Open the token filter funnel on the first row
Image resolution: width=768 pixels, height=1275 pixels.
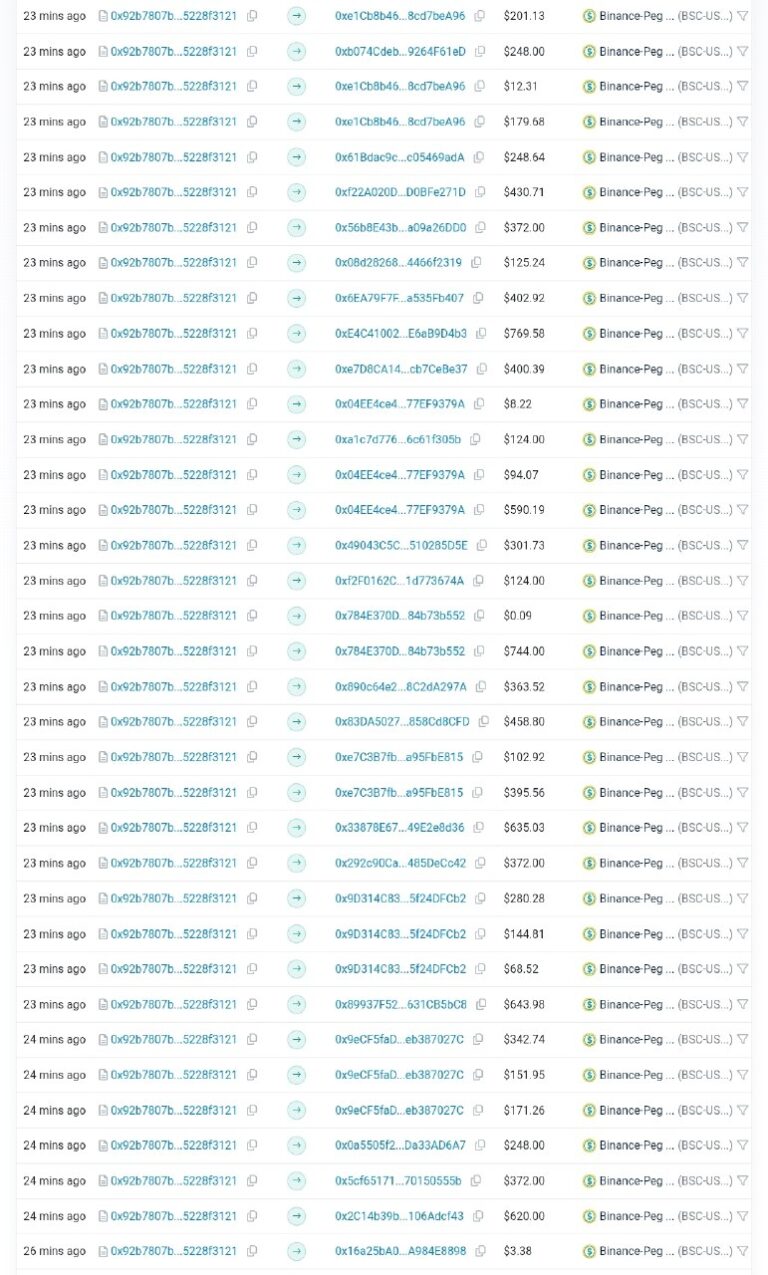(x=742, y=15)
